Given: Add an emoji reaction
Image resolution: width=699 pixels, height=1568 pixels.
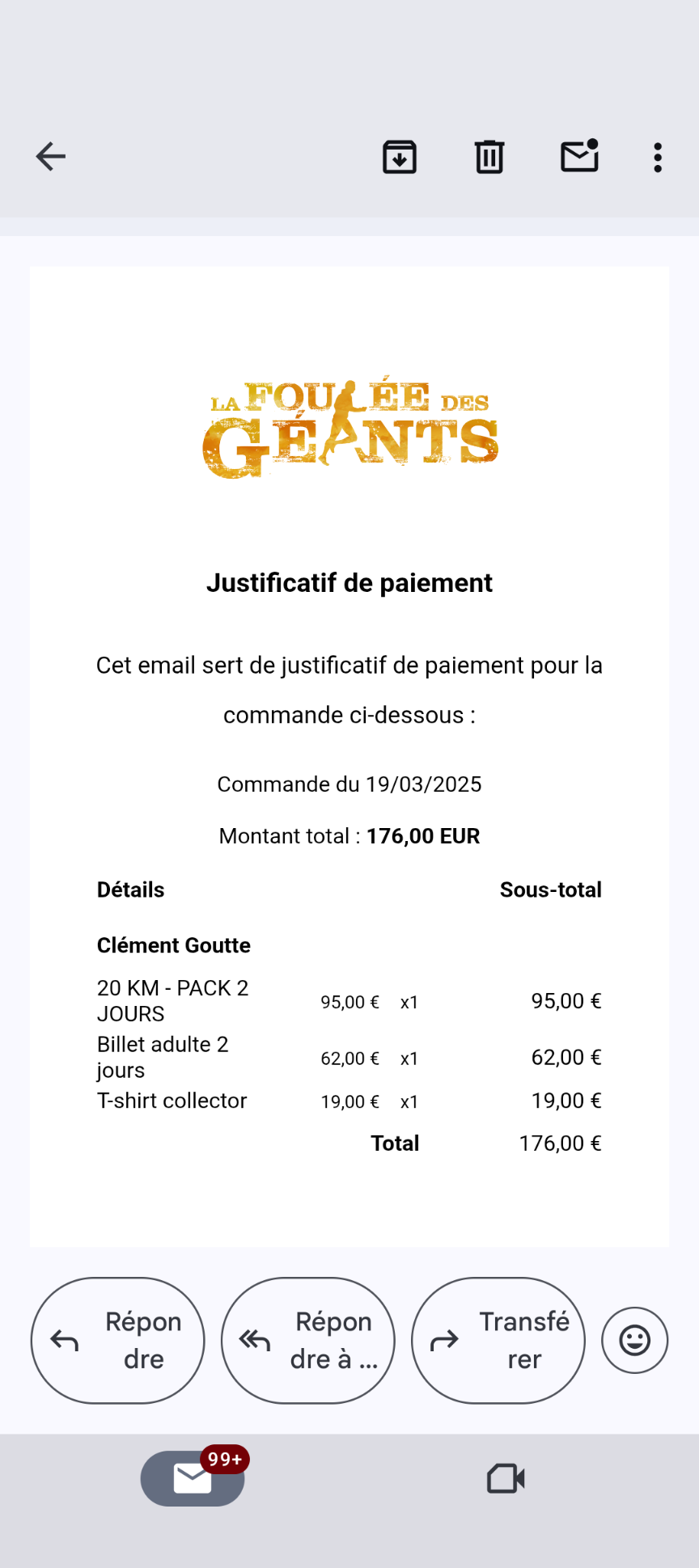Looking at the screenshot, I should click(635, 1340).
